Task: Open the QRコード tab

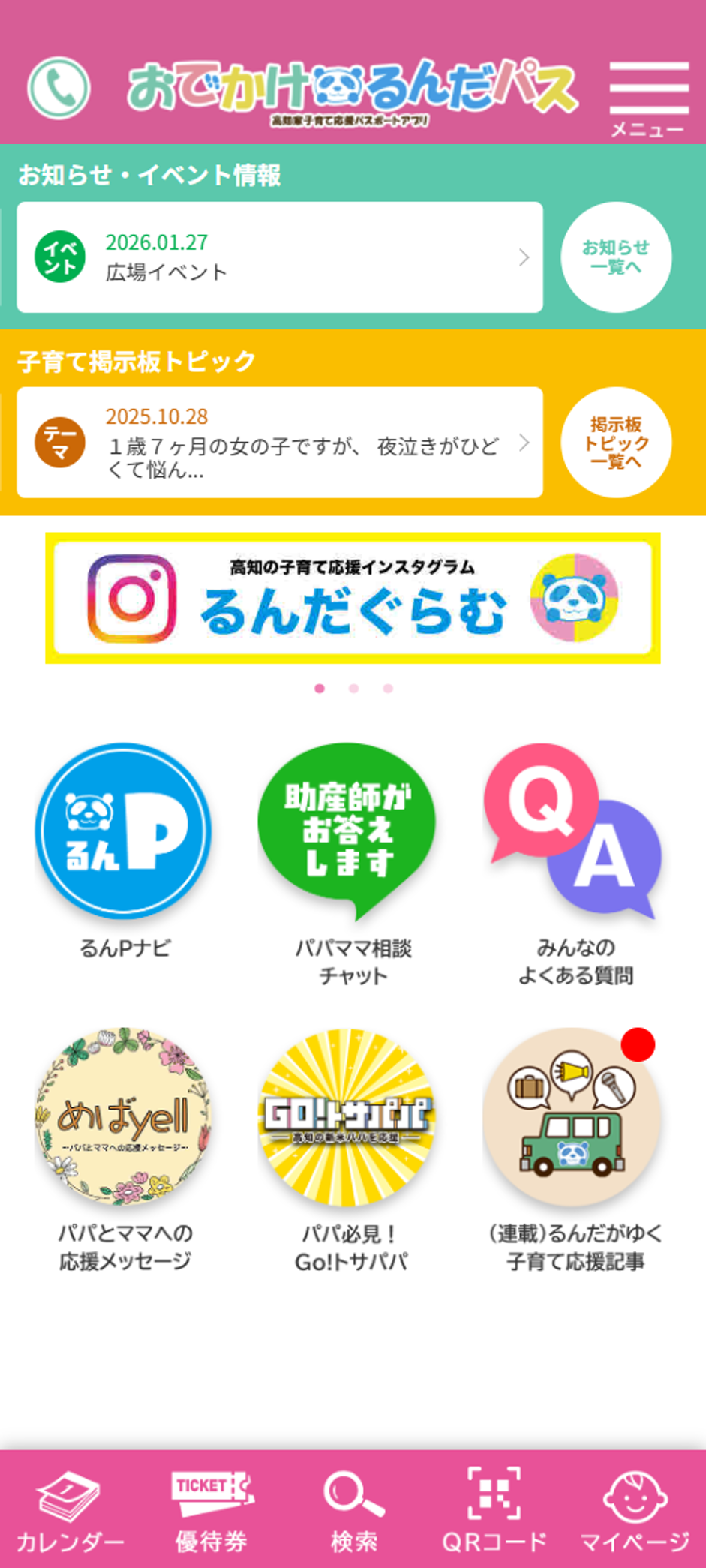Action: click(494, 1509)
